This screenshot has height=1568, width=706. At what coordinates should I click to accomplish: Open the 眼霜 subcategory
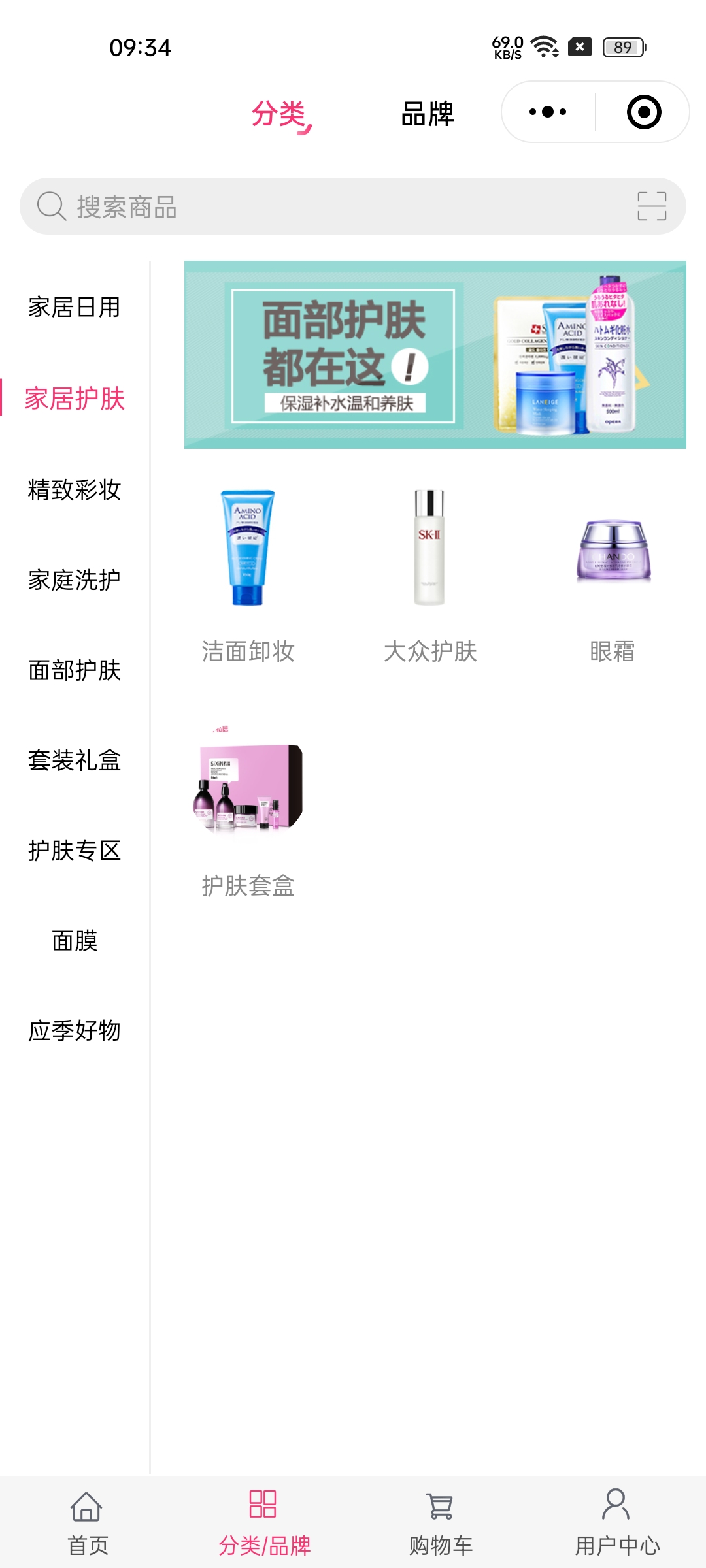pos(612,575)
